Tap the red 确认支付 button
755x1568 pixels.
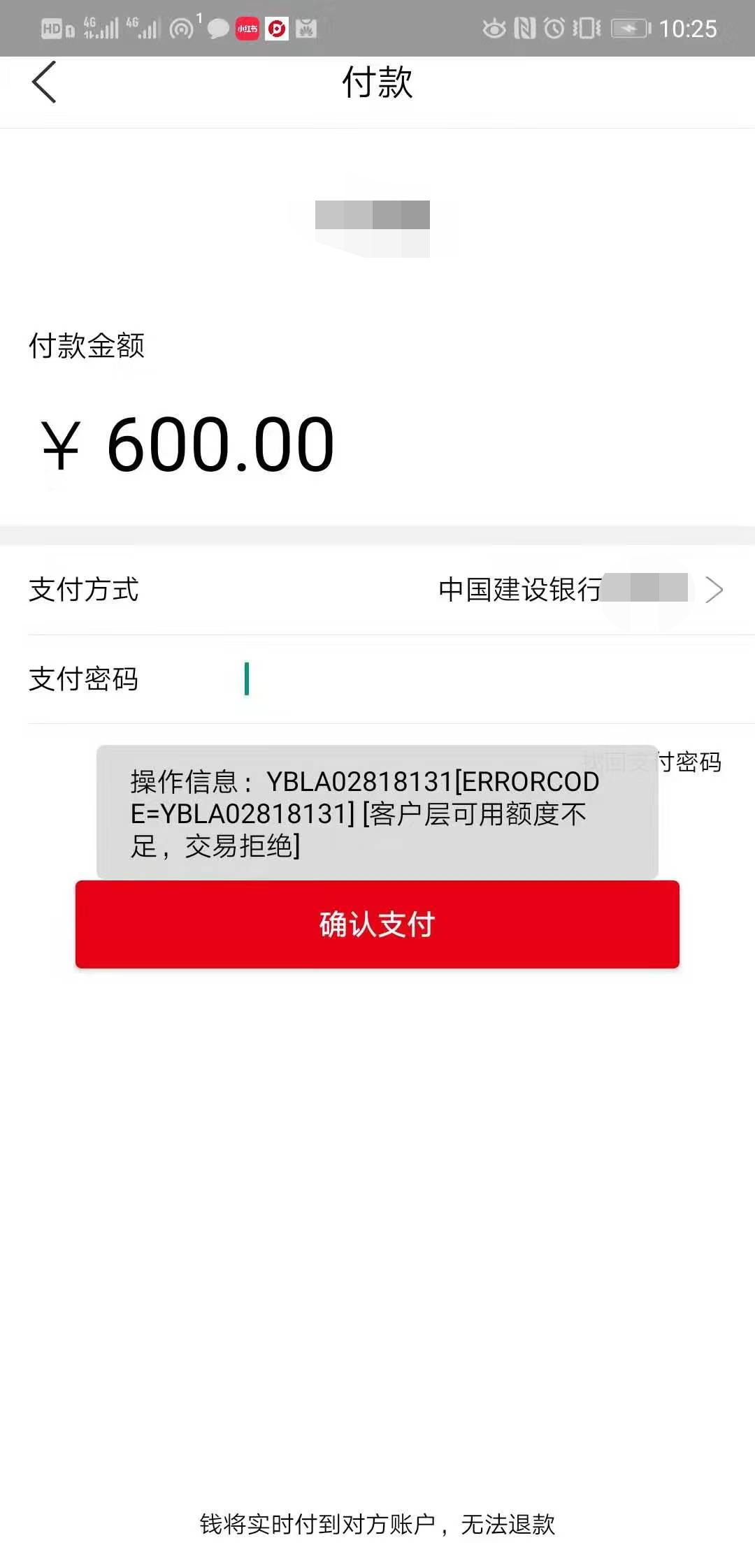(377, 924)
